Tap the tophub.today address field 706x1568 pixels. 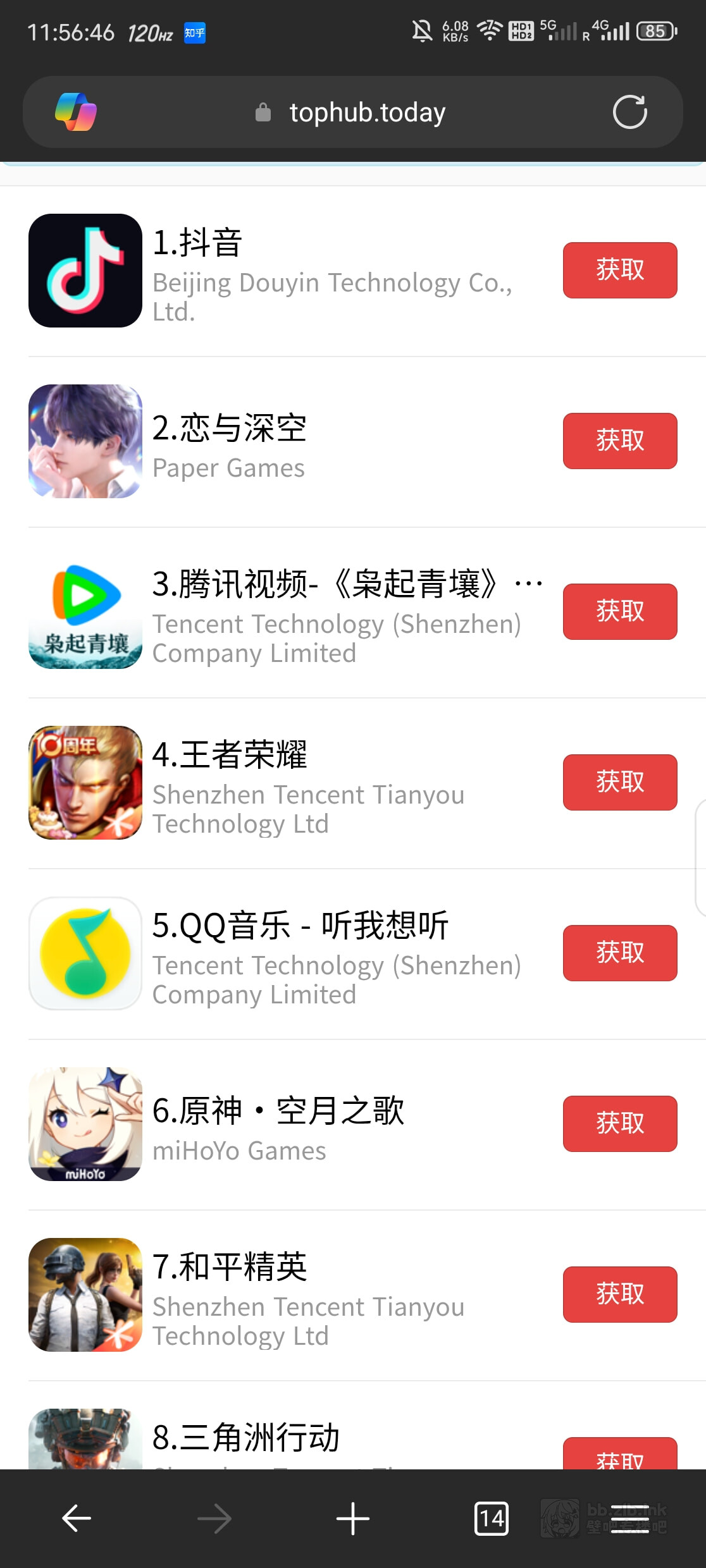click(367, 113)
